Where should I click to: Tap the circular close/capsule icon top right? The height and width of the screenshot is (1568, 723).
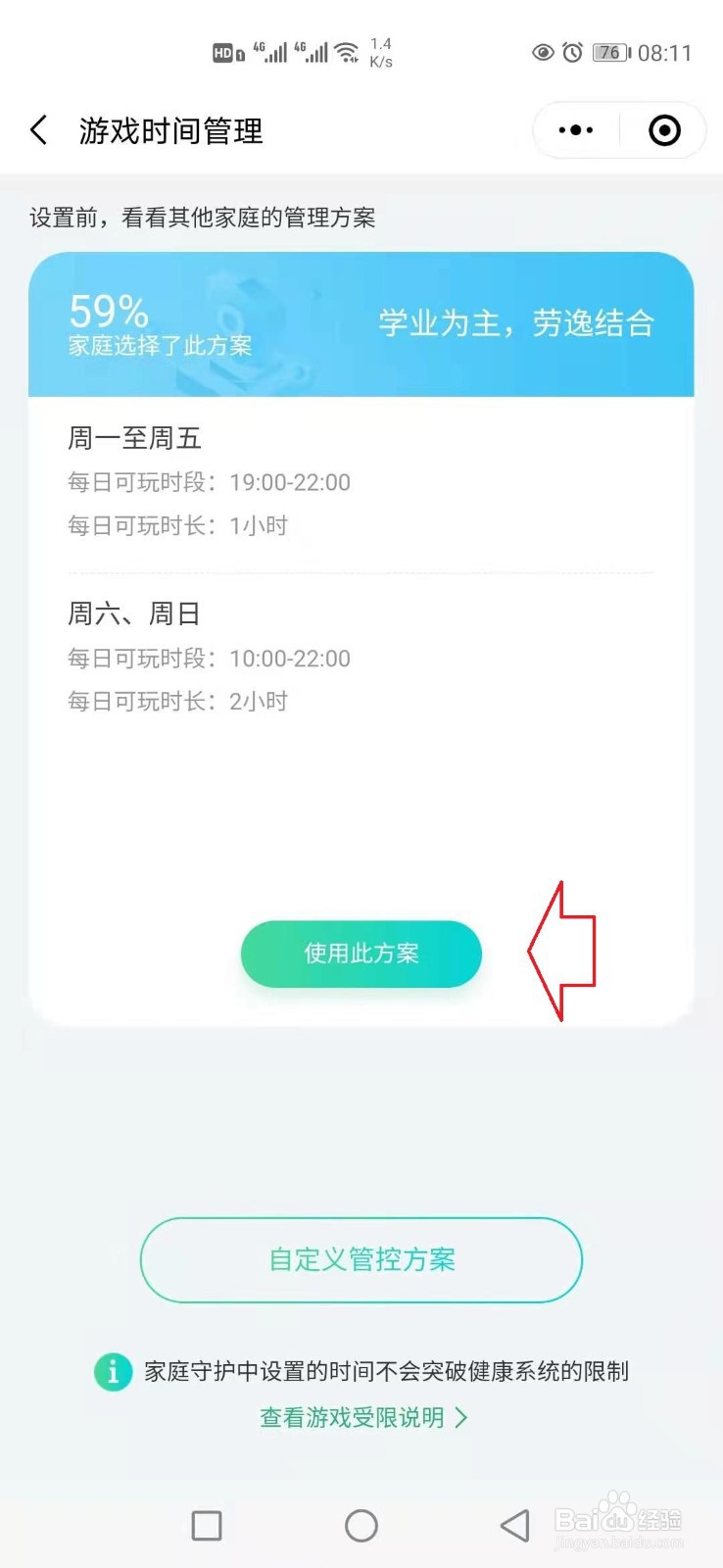(662, 129)
